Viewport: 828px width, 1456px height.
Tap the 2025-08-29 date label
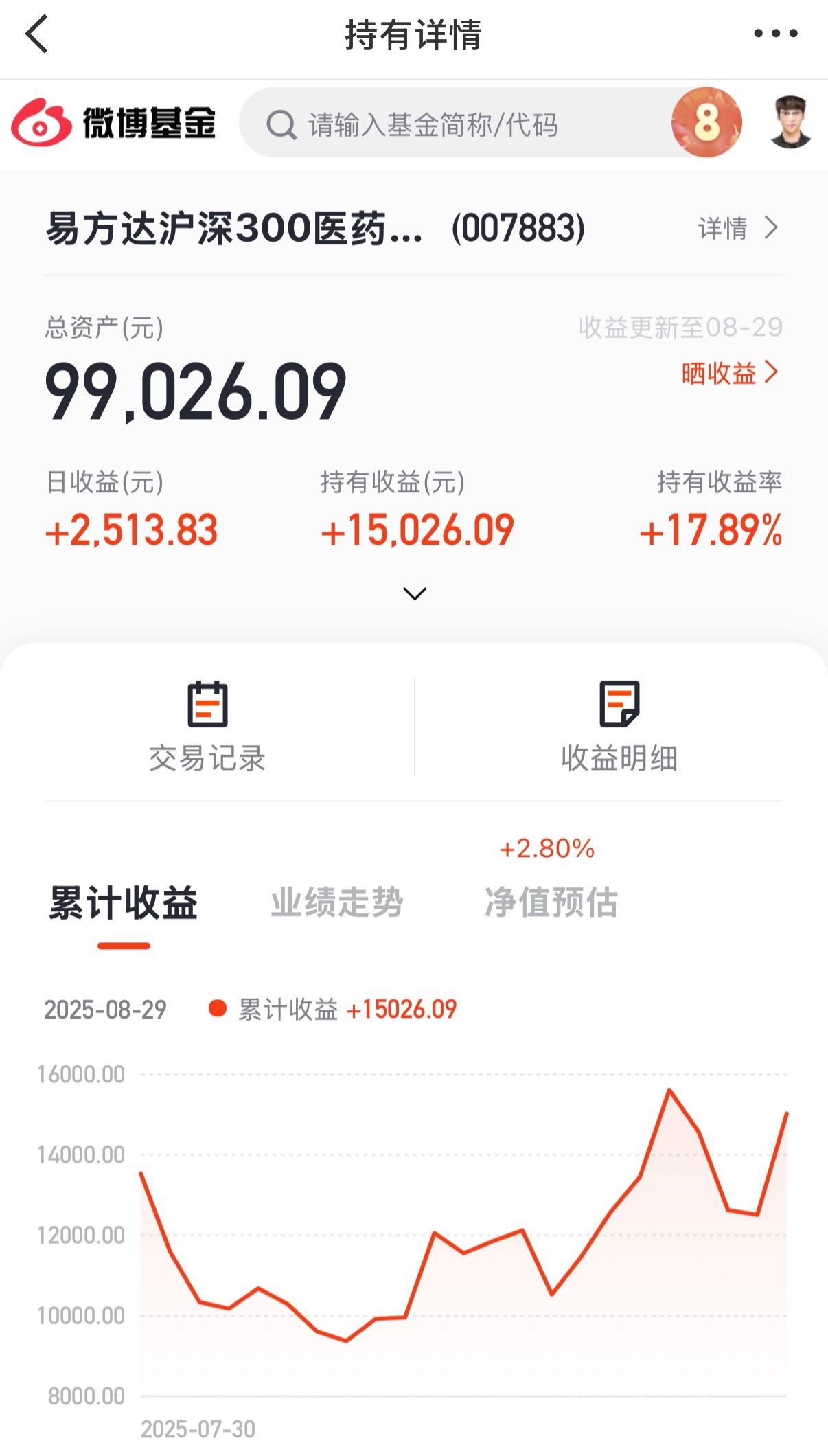point(105,1009)
